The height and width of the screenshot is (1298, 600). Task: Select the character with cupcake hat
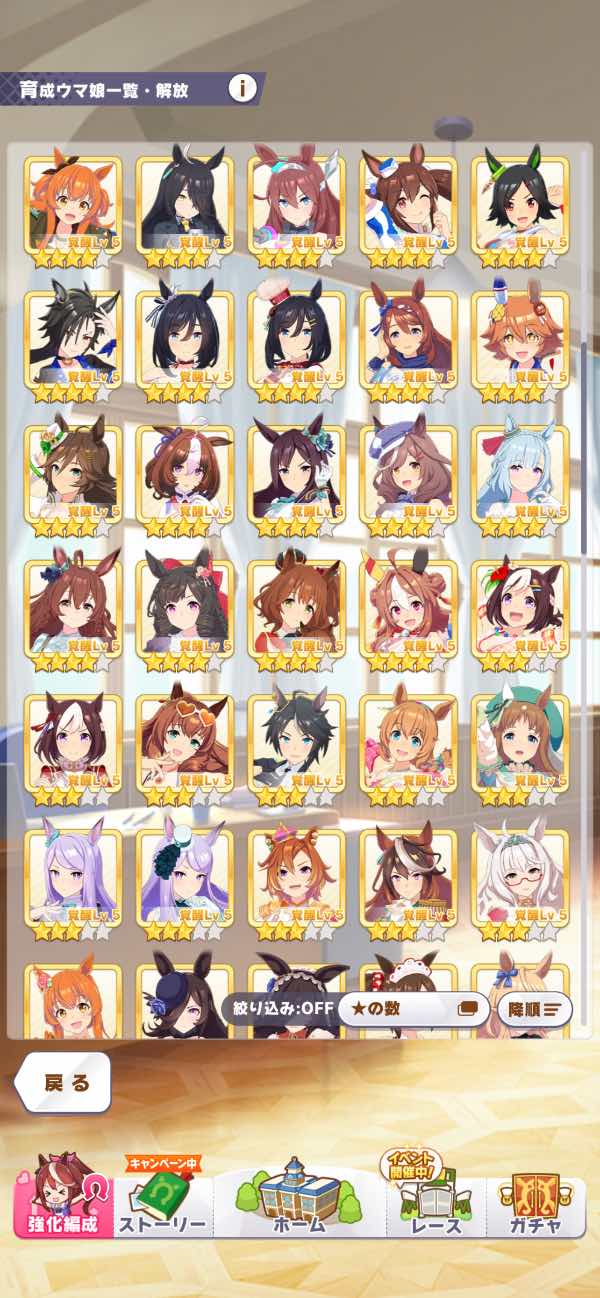(296, 340)
